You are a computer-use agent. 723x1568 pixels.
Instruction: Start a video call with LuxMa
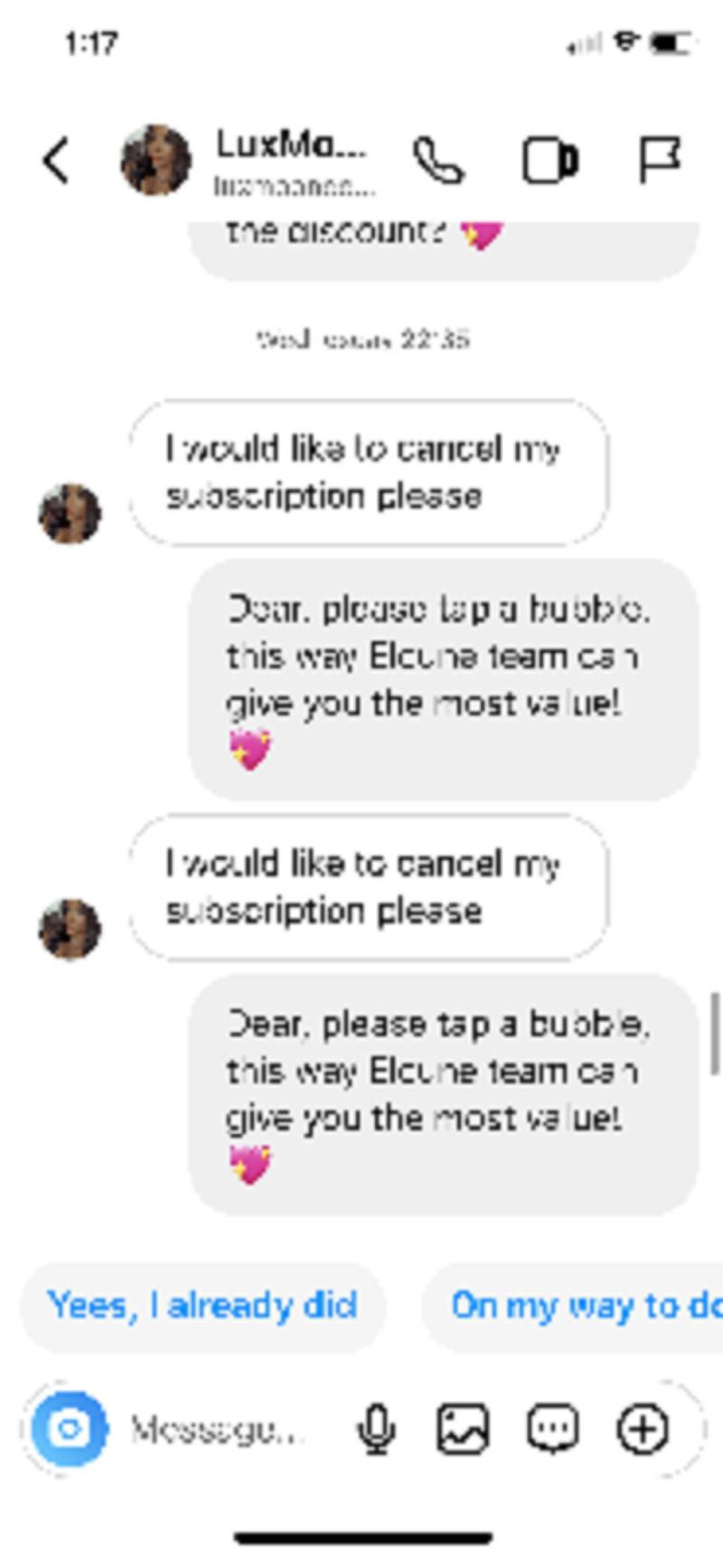[x=550, y=161]
